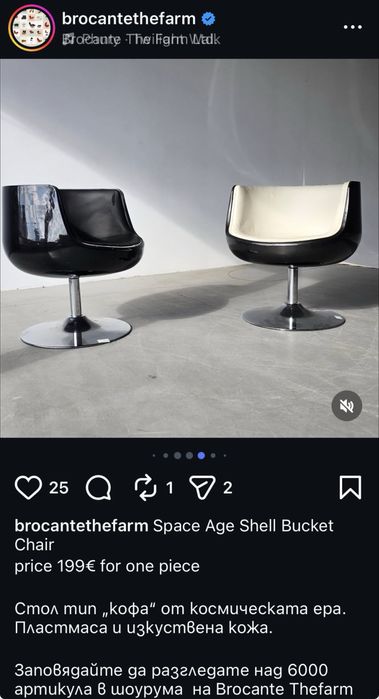379x699 pixels.
Task: Unmute the video sound
Action: 346,406
